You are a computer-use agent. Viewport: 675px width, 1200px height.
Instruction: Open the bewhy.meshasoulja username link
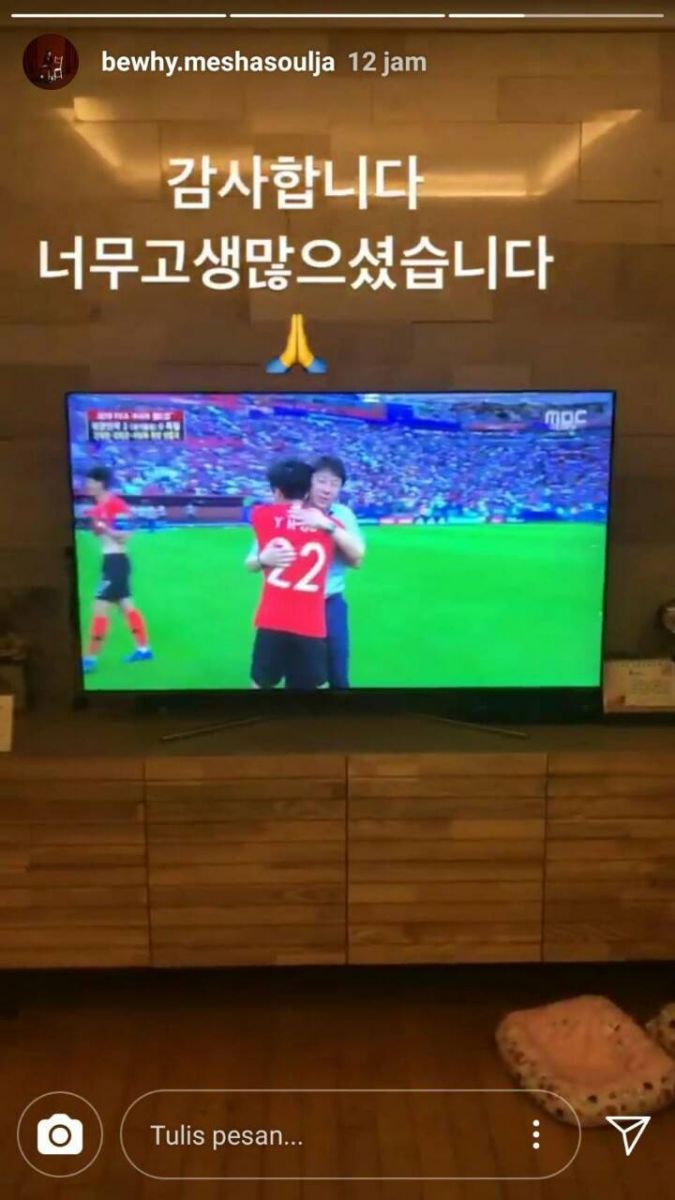[x=218, y=62]
